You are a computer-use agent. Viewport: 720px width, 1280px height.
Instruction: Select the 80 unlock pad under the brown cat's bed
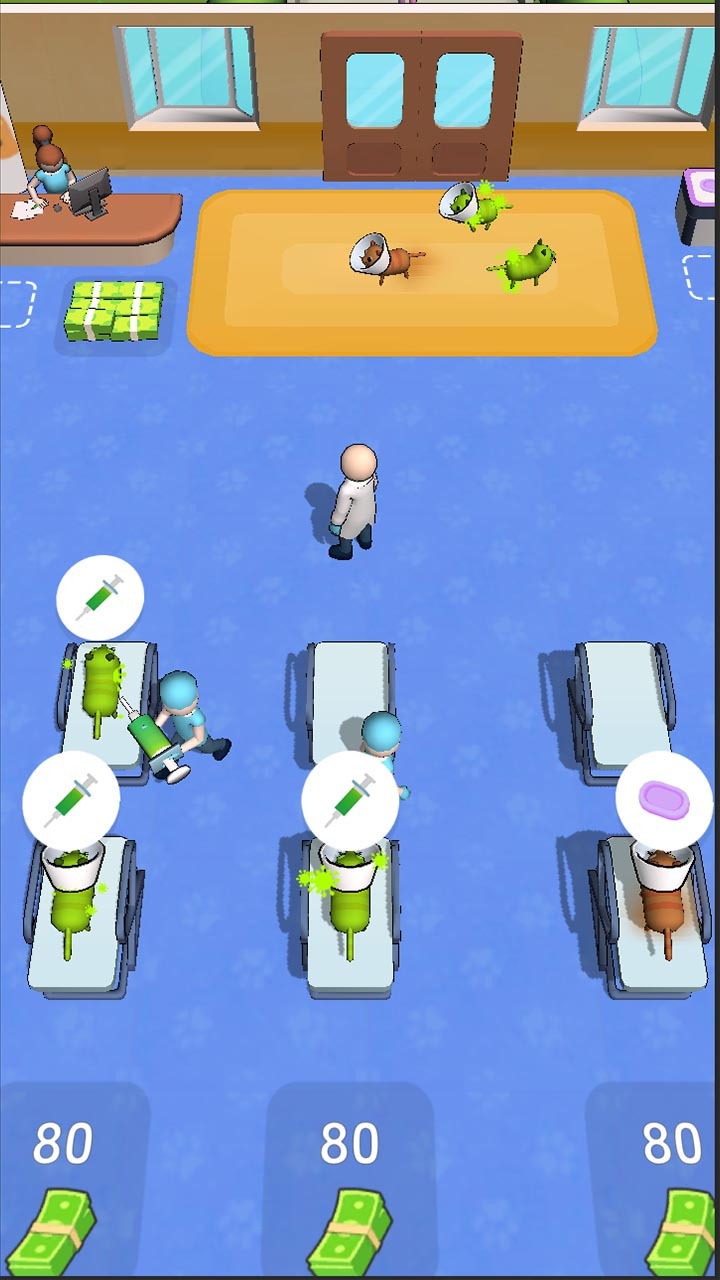click(660, 1180)
